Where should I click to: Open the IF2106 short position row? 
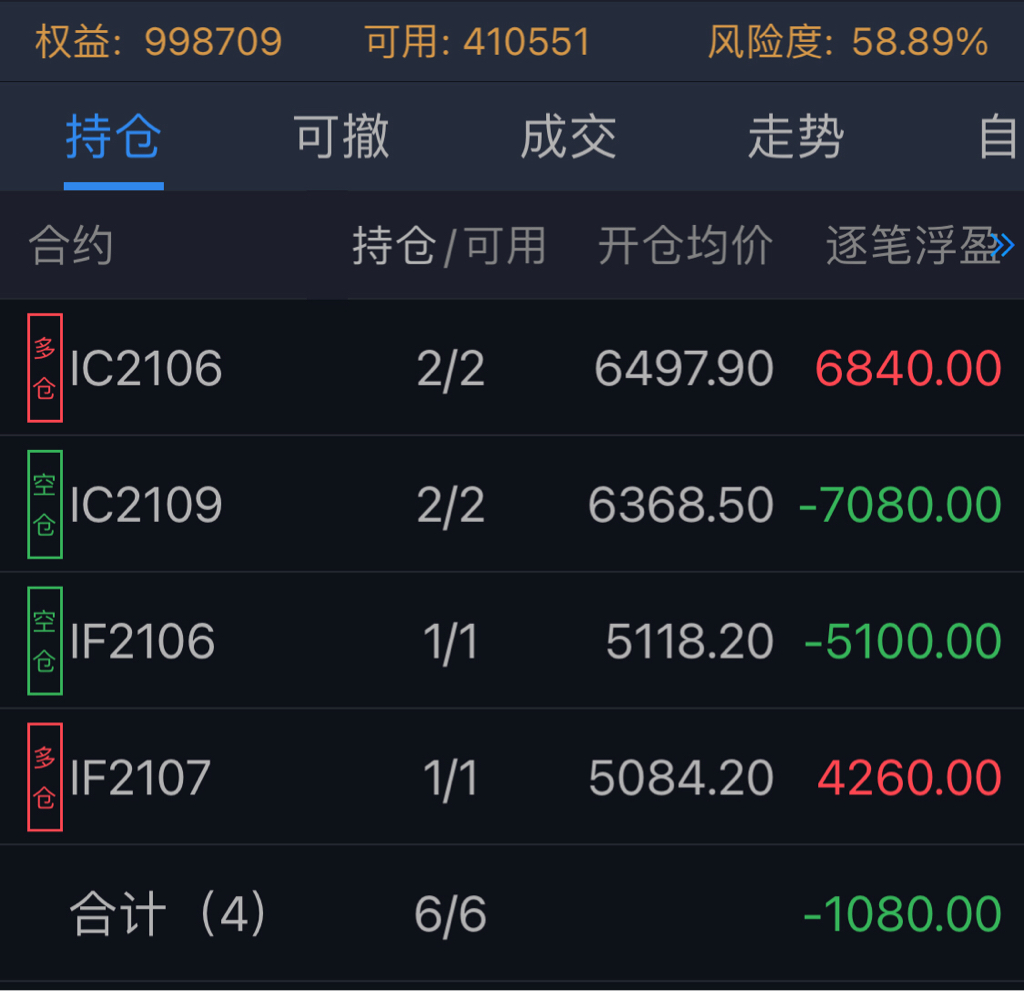coord(512,640)
